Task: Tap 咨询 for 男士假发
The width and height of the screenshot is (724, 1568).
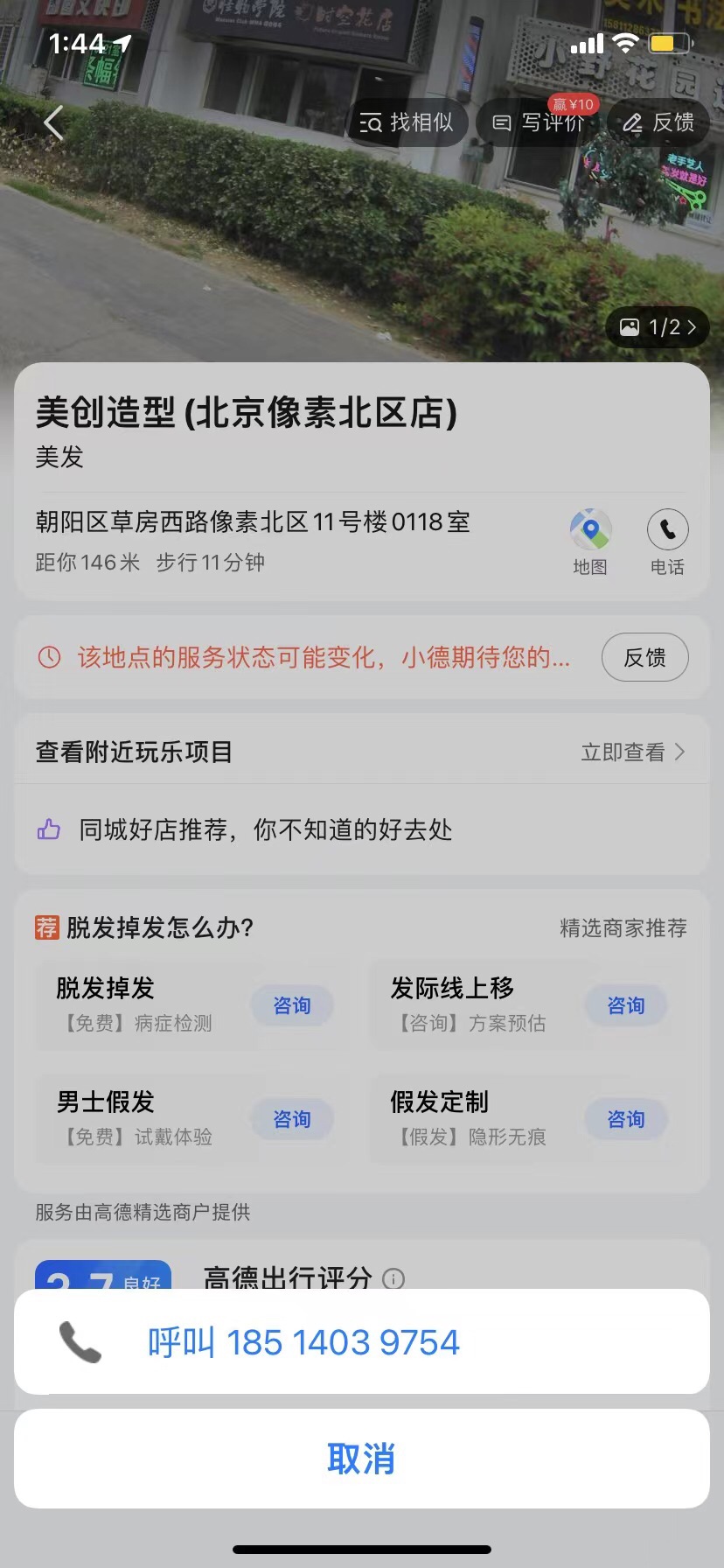Action: click(291, 1119)
